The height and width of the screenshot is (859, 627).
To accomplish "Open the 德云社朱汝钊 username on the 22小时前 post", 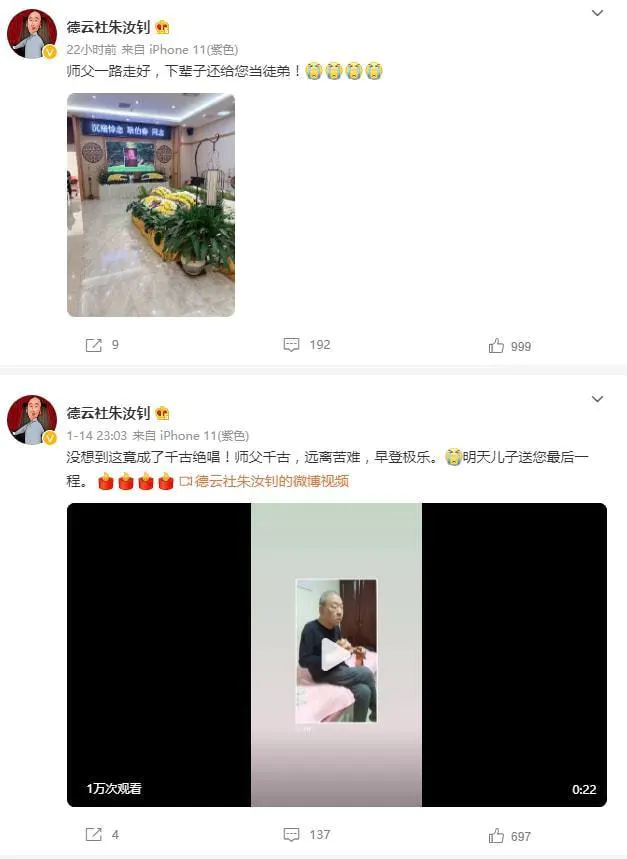I will point(108,27).
